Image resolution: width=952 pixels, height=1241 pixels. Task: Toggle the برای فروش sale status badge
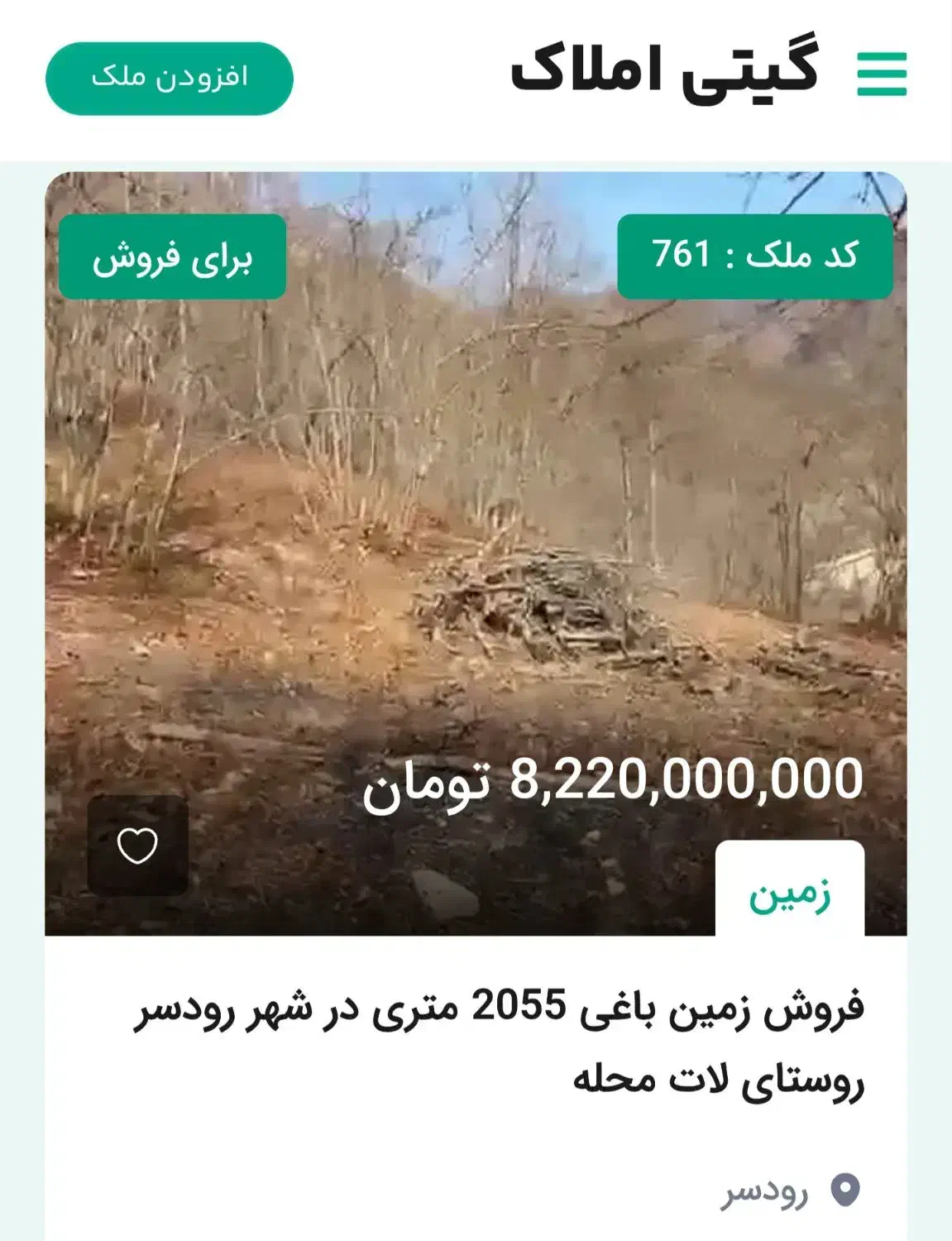pos(170,259)
